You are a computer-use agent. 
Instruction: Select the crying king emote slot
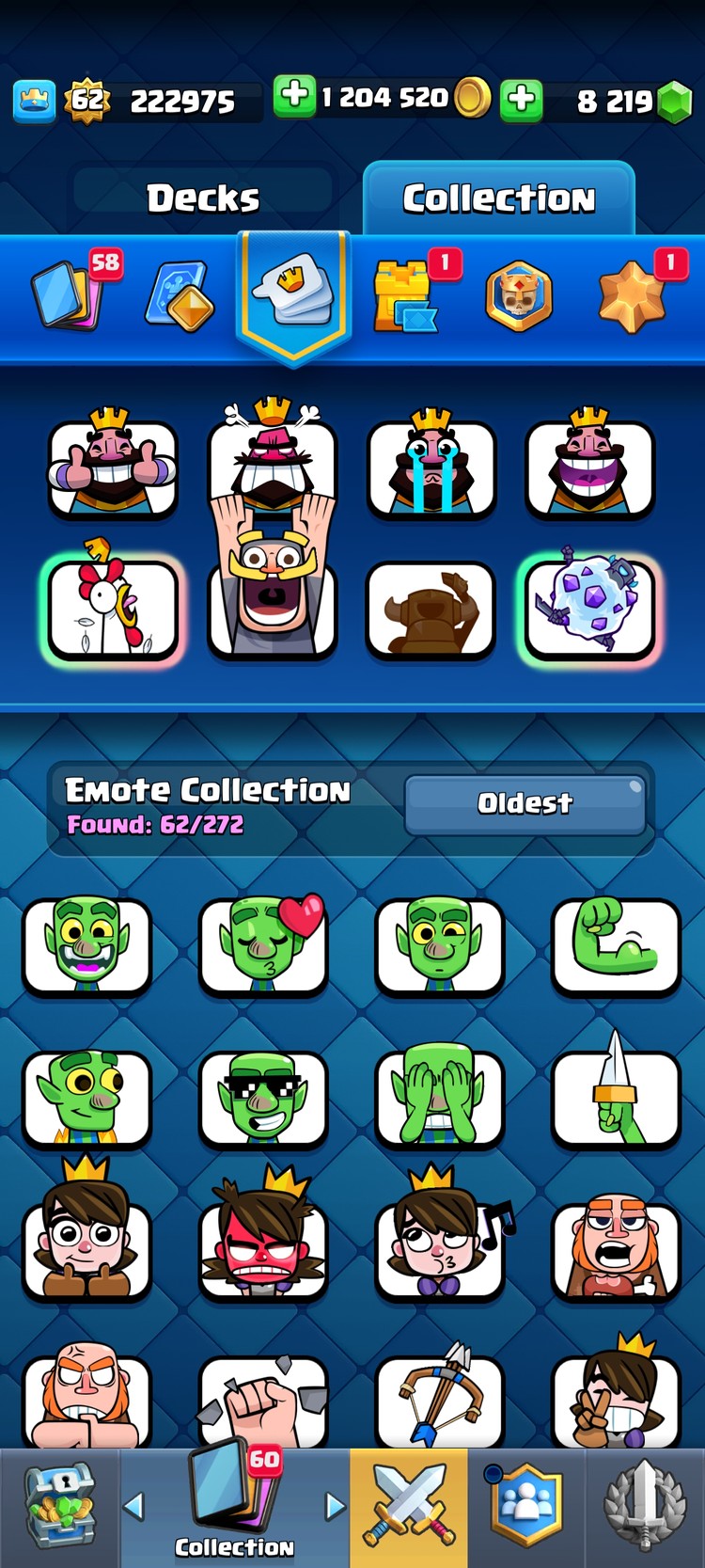point(431,467)
